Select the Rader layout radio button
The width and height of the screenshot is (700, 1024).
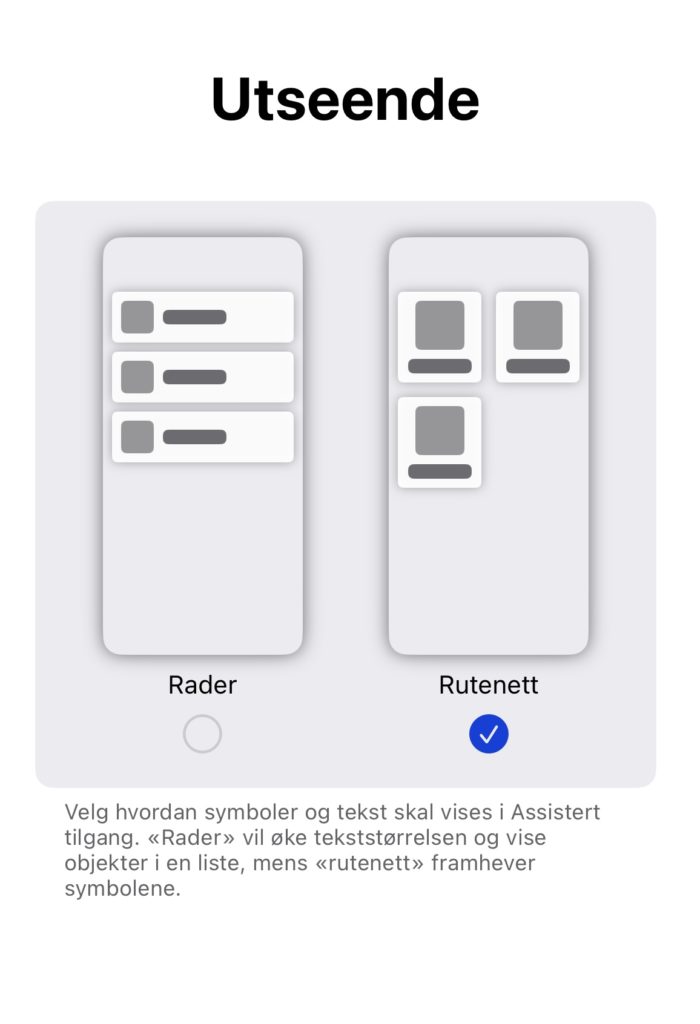202,735
